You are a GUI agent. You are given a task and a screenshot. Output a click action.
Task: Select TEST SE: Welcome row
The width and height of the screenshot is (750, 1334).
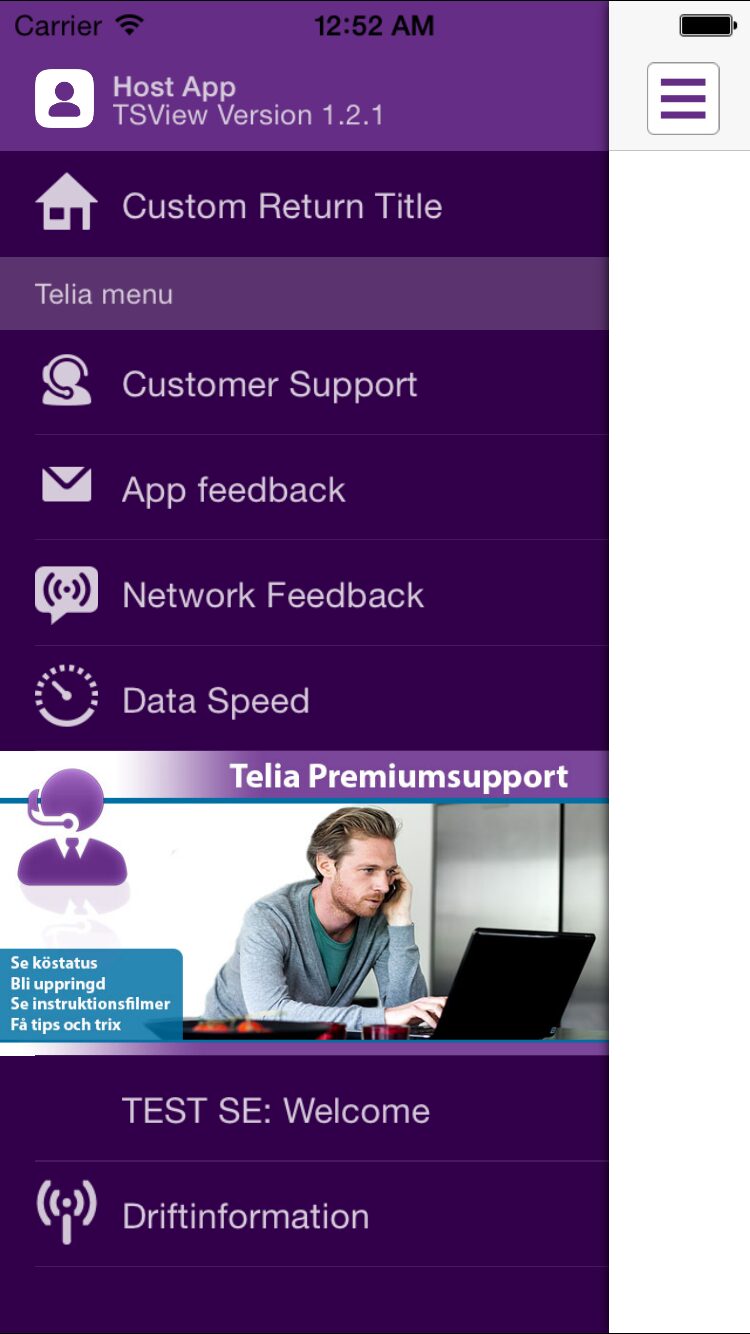[304, 1109]
